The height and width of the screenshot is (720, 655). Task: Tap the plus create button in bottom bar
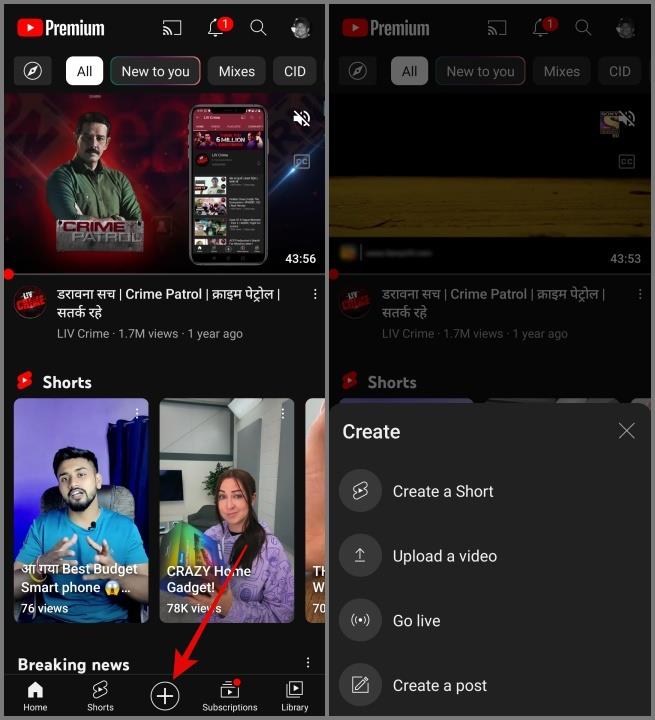click(165, 696)
